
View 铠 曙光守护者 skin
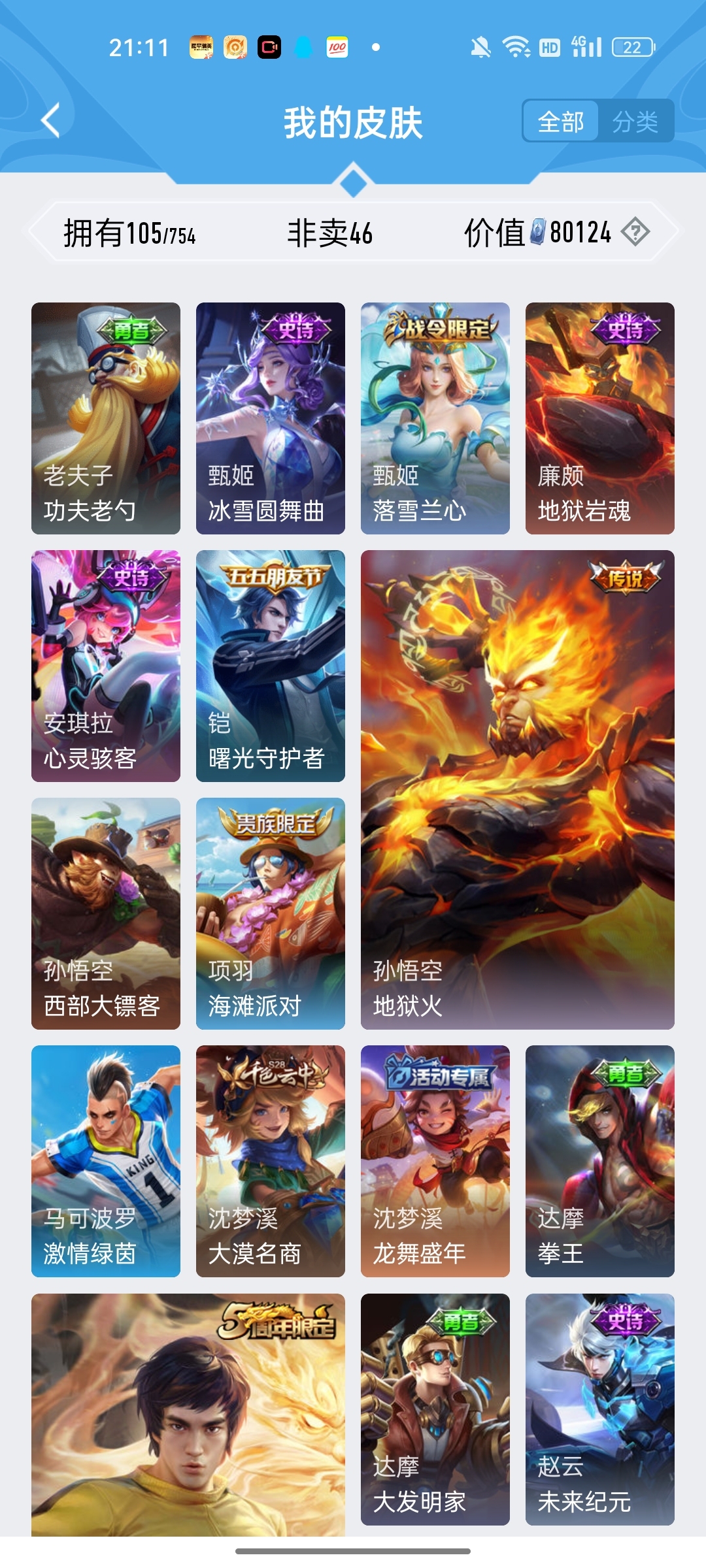[271, 666]
